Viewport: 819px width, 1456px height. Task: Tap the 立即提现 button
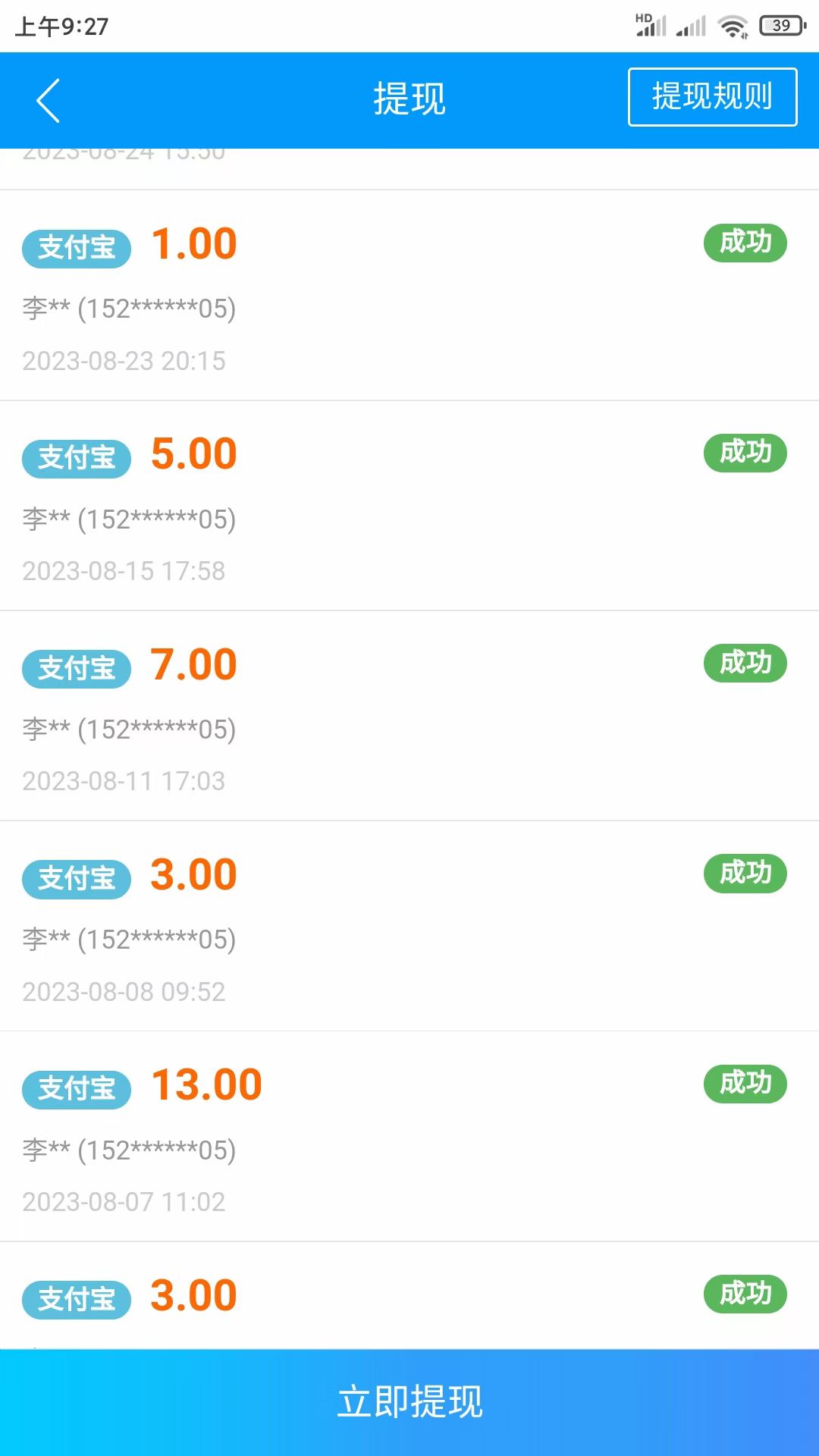click(x=409, y=1401)
